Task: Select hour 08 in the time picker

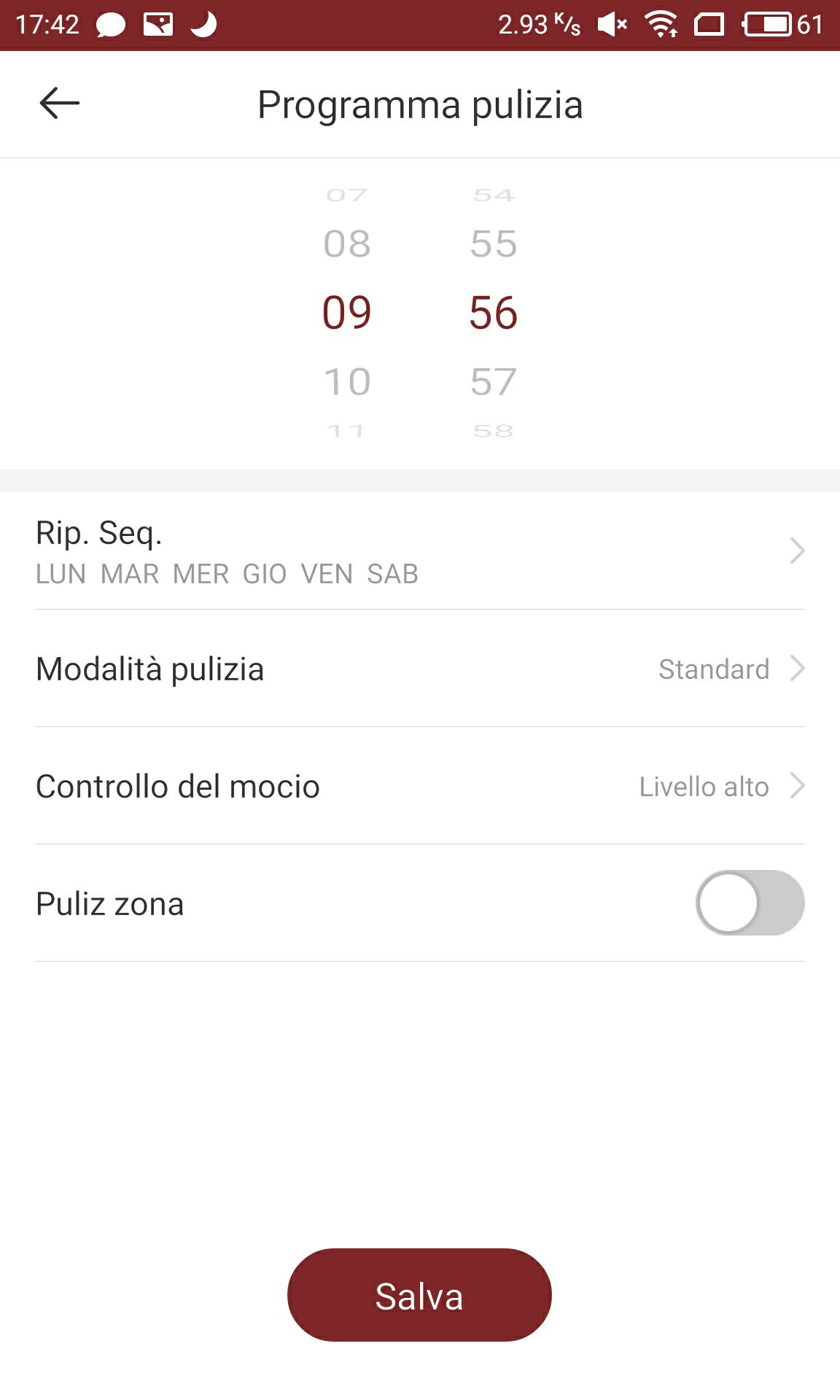Action: coord(347,244)
